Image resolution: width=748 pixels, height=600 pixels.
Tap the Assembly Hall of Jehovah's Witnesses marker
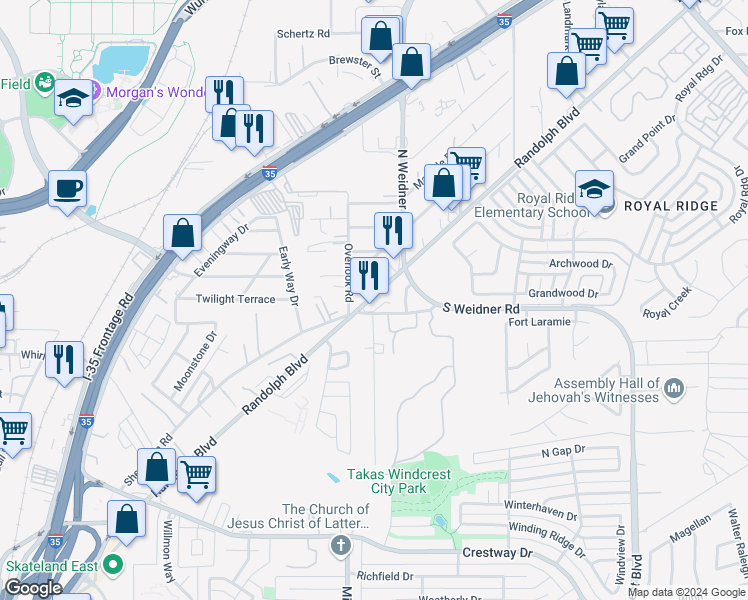pos(675,387)
